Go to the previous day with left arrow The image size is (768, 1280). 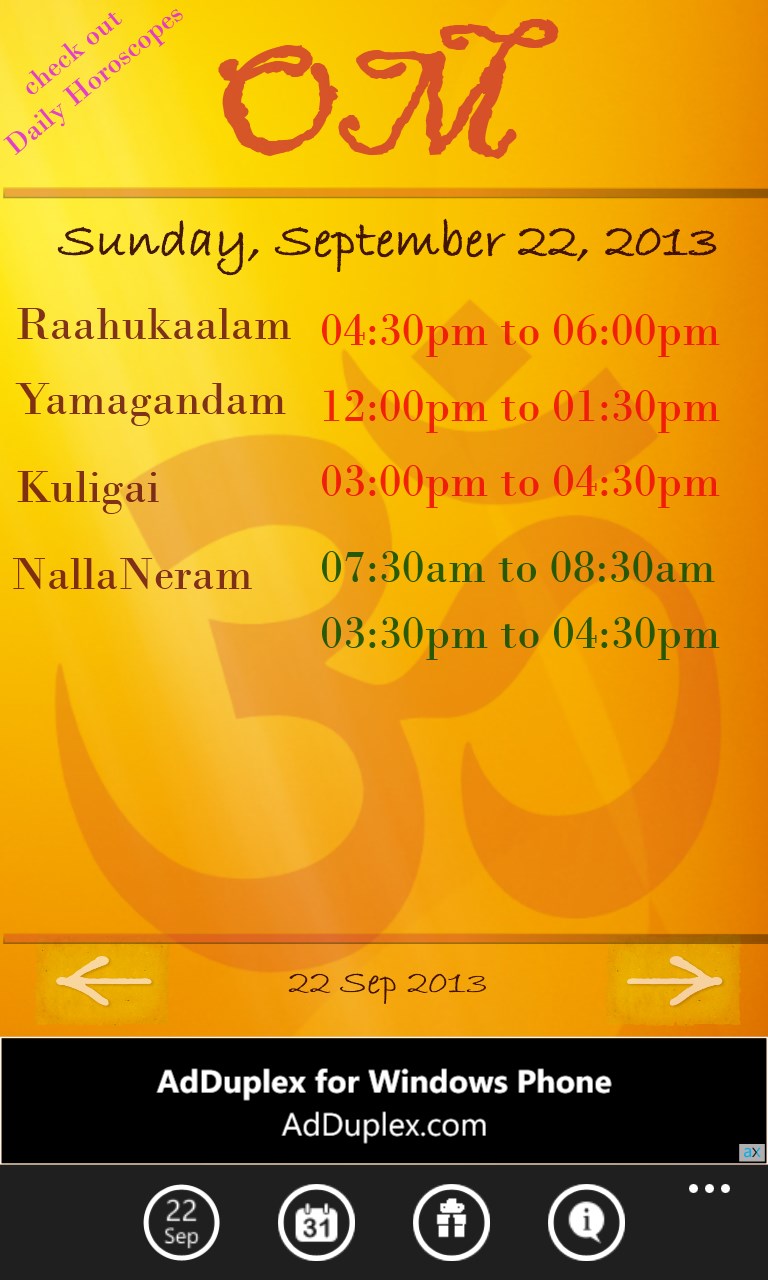tap(101, 983)
